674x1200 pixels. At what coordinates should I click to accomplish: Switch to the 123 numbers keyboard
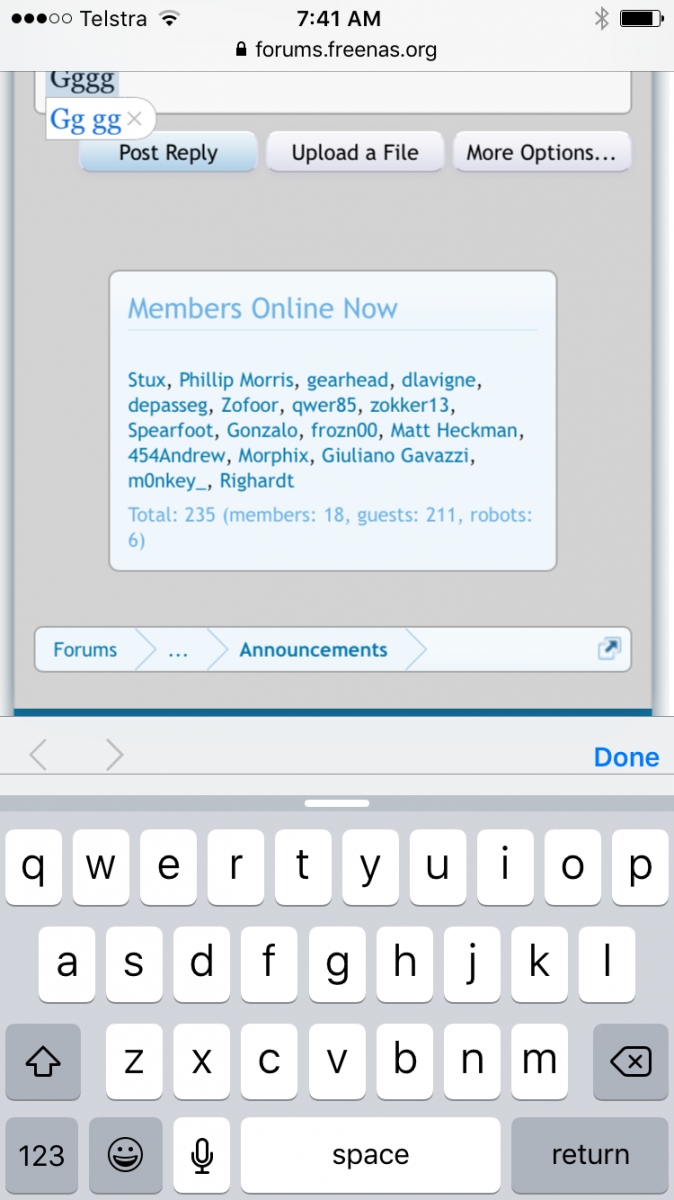[x=42, y=1156]
